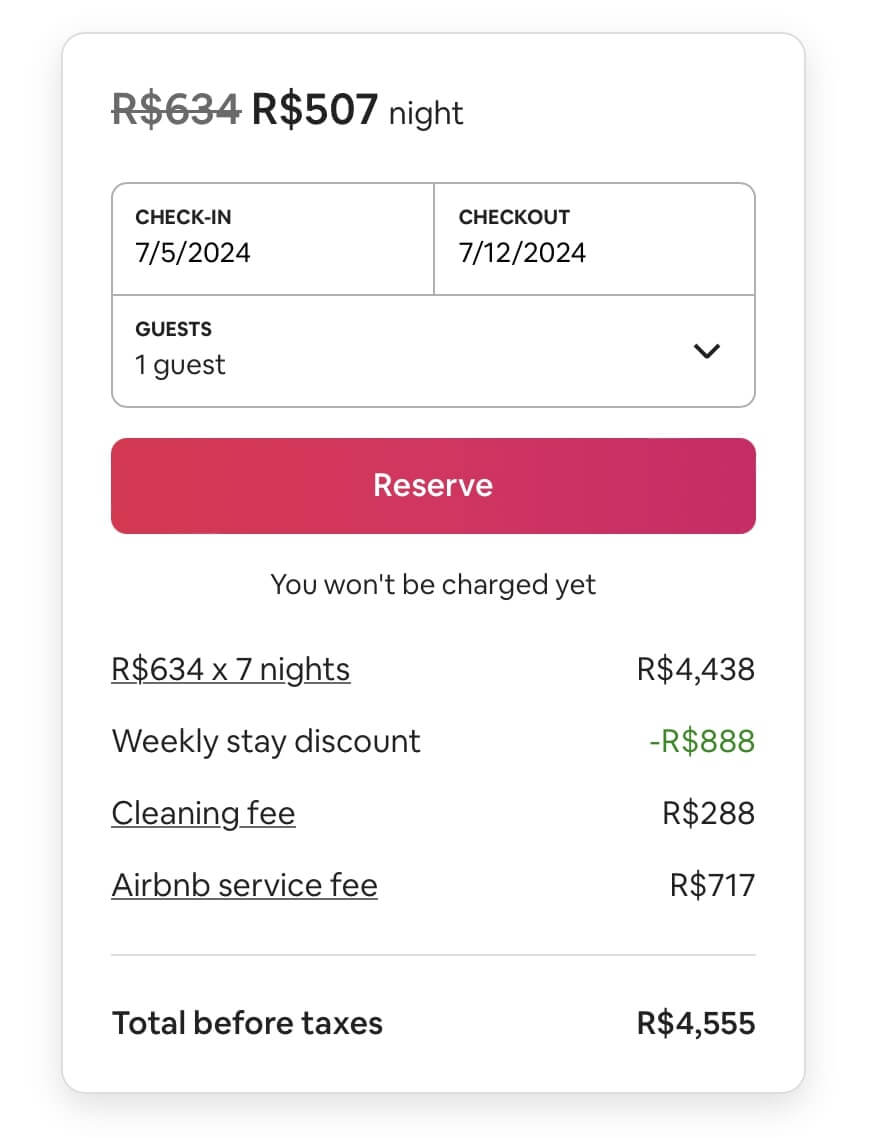The height and width of the screenshot is (1138, 896).
Task: Select the CHECK-IN date field showing 7/5/2024
Action: (x=271, y=238)
